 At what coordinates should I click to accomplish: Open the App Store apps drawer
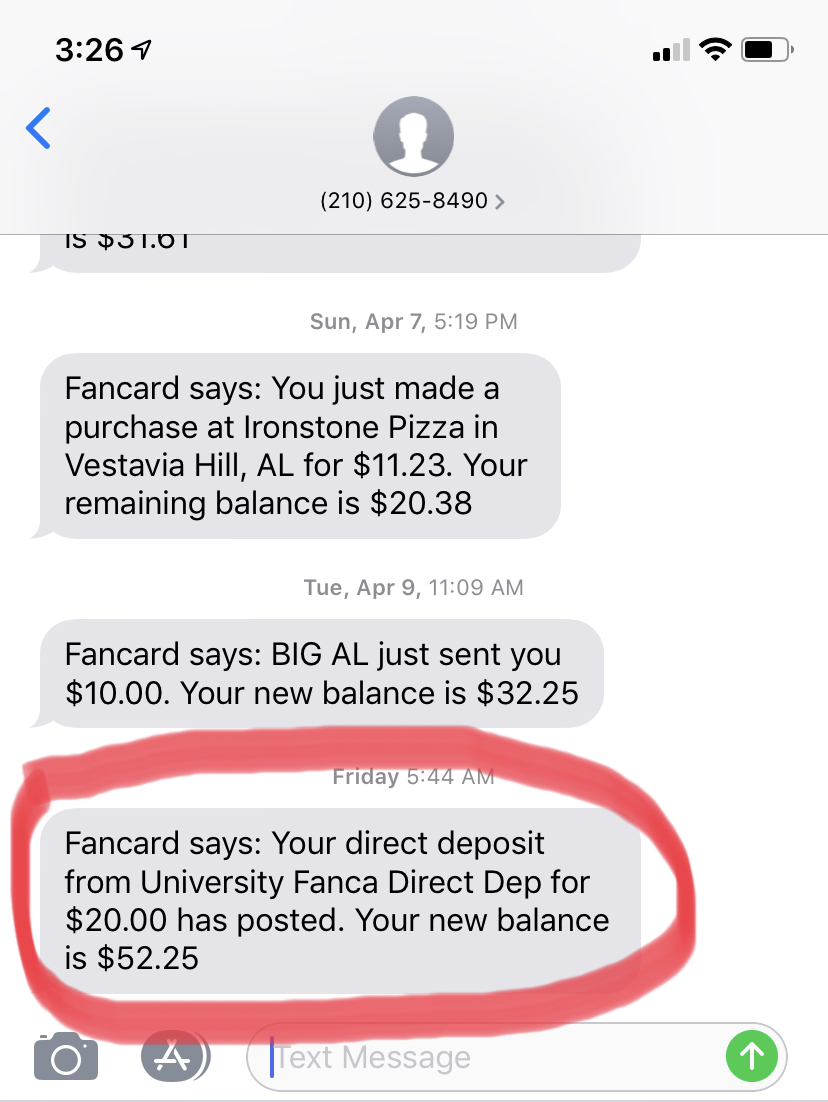(175, 1056)
